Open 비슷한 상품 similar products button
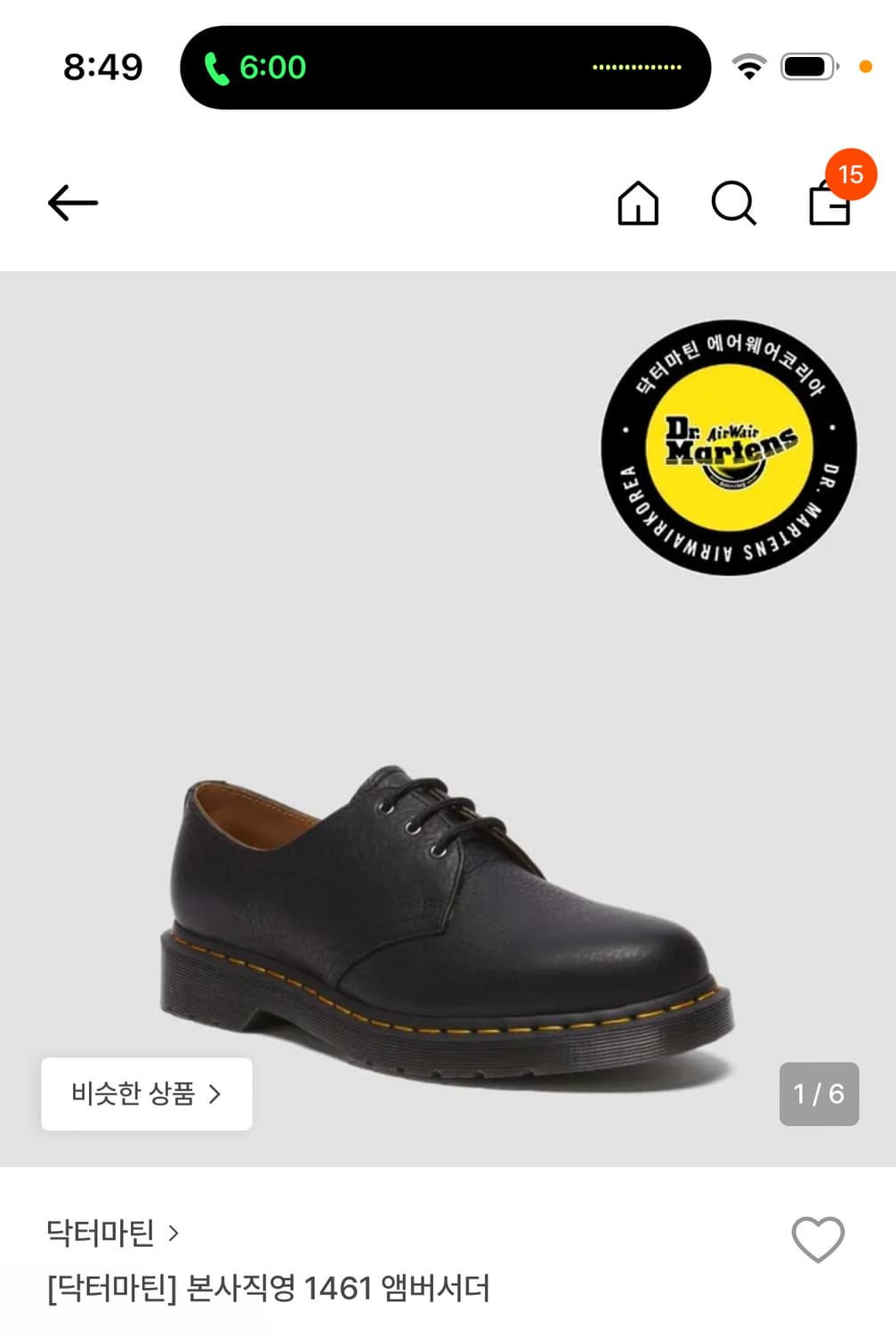Screen dimensions: 896x1335 (146, 1094)
